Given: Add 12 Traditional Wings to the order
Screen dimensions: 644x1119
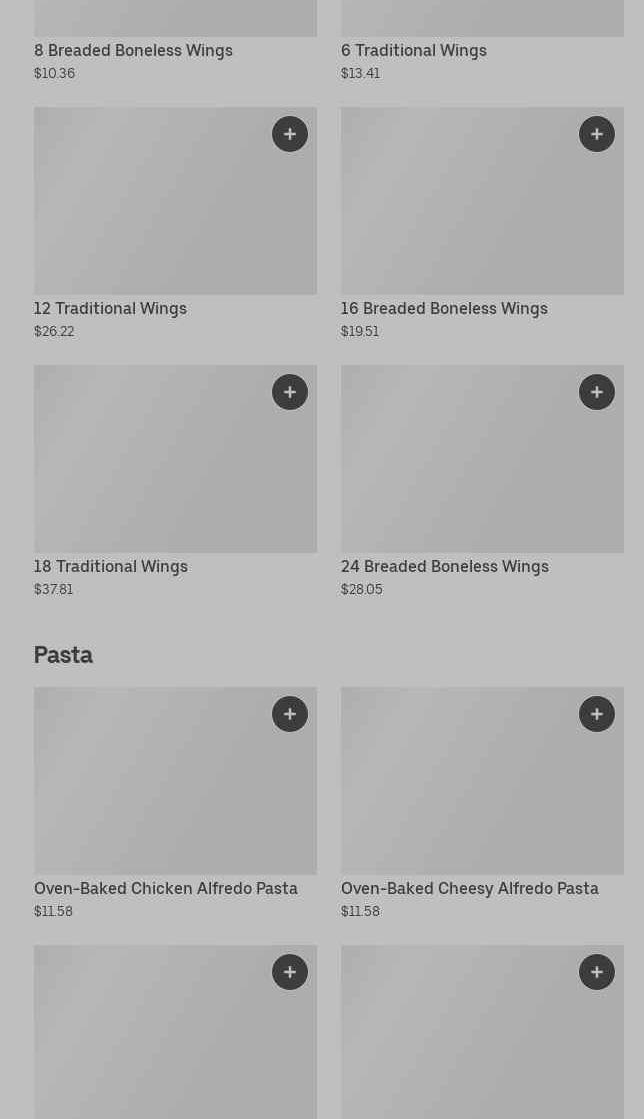Looking at the screenshot, I should tap(290, 134).
